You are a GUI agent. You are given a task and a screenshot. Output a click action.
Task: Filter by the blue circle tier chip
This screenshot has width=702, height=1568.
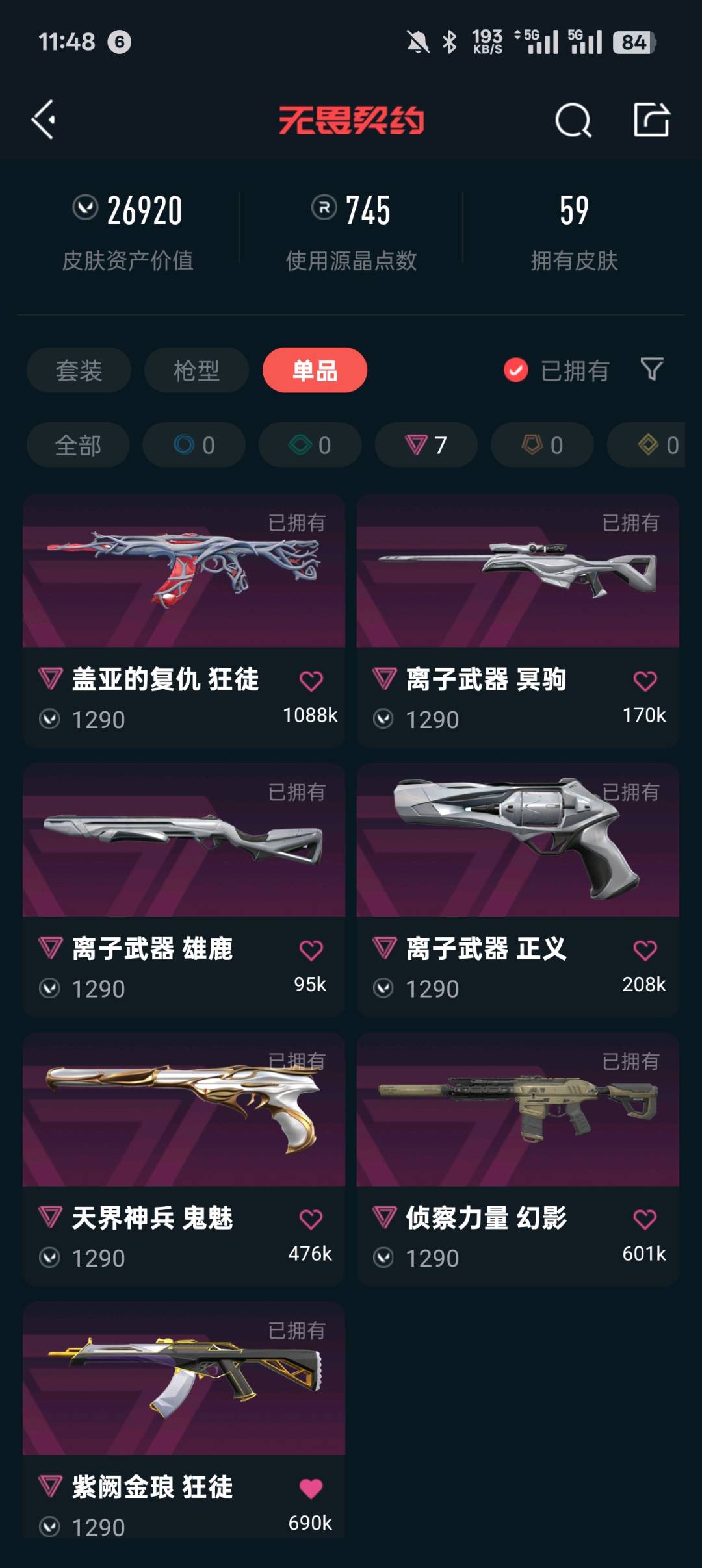coord(194,445)
